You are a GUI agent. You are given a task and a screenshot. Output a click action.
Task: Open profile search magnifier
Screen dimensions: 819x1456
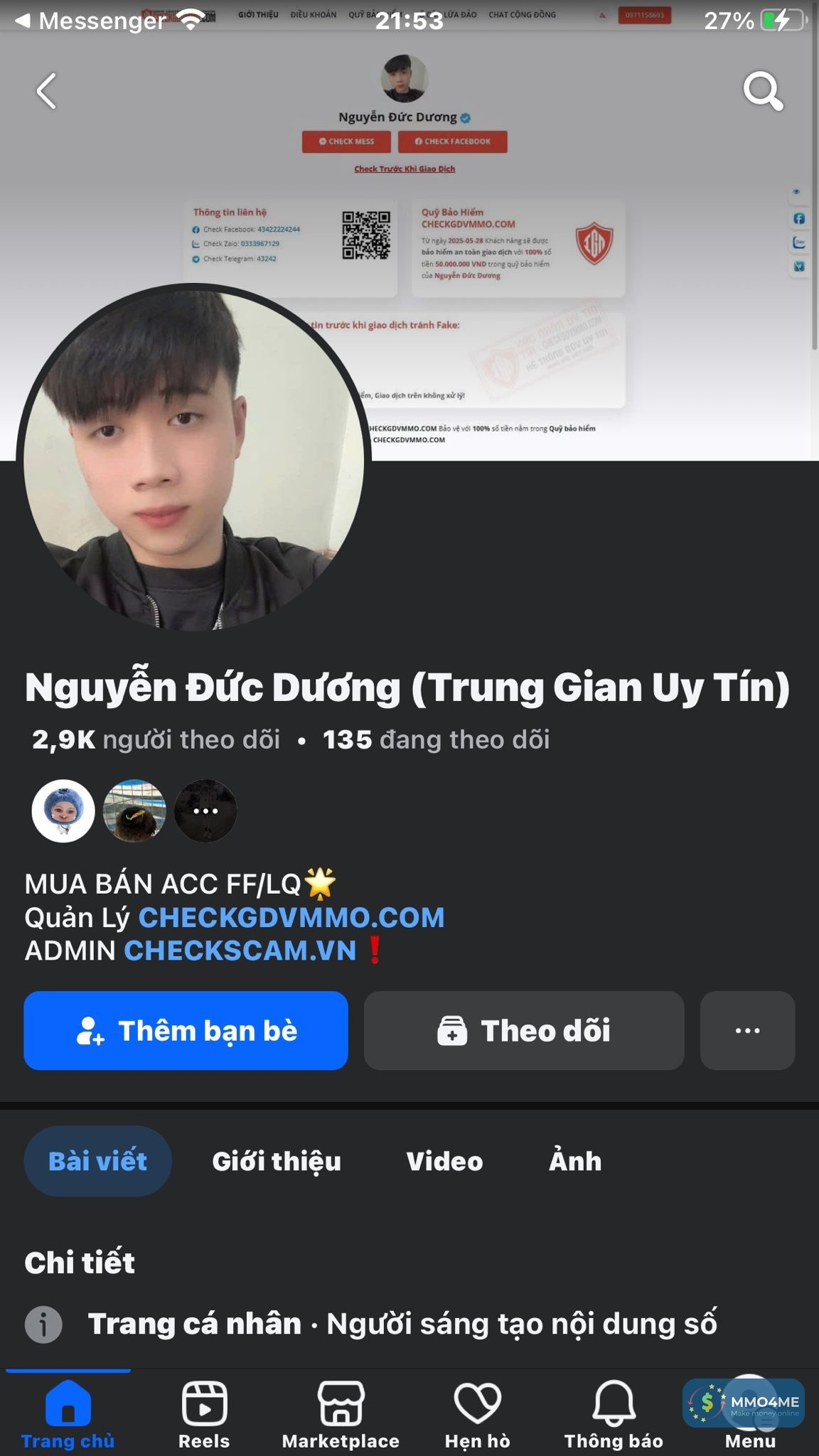click(763, 91)
